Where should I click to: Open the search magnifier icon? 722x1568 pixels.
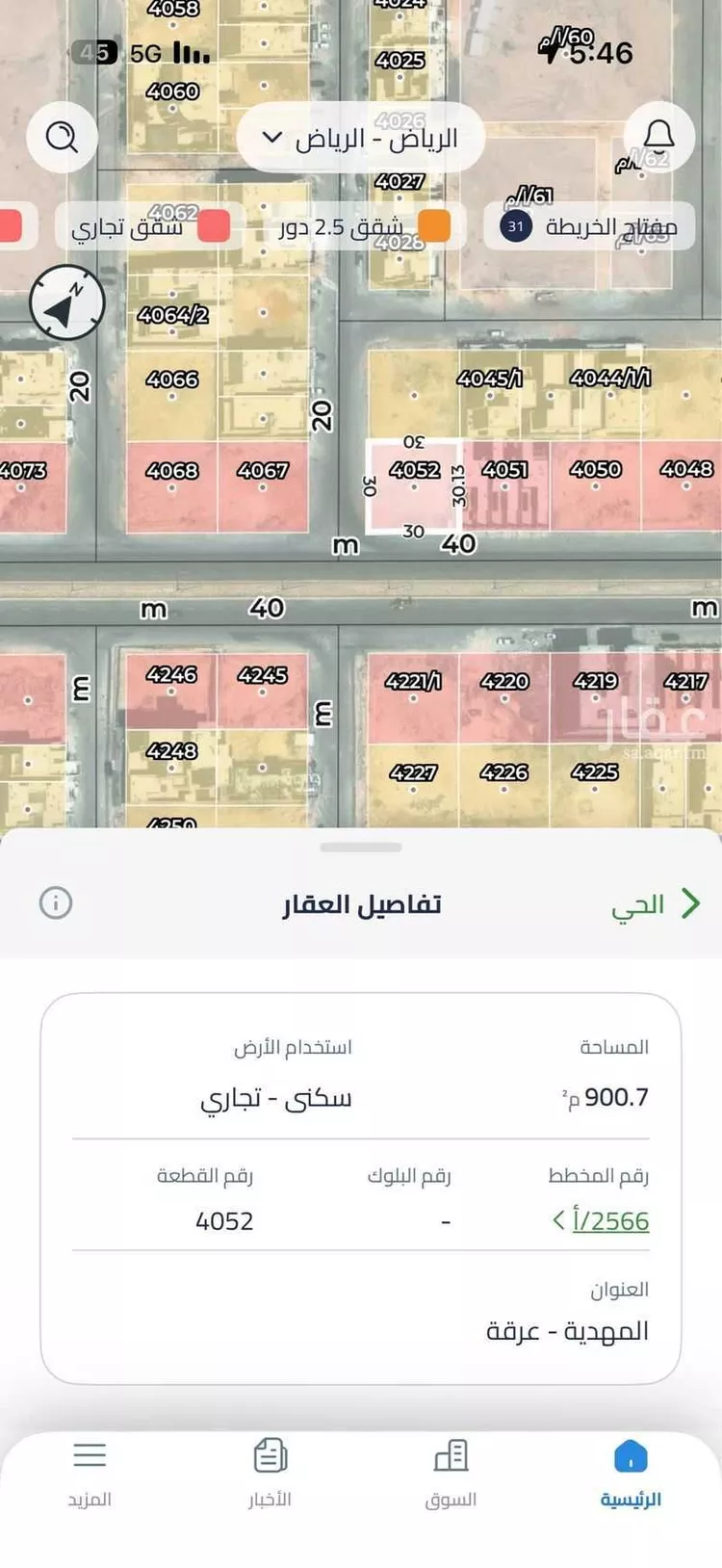click(x=63, y=137)
